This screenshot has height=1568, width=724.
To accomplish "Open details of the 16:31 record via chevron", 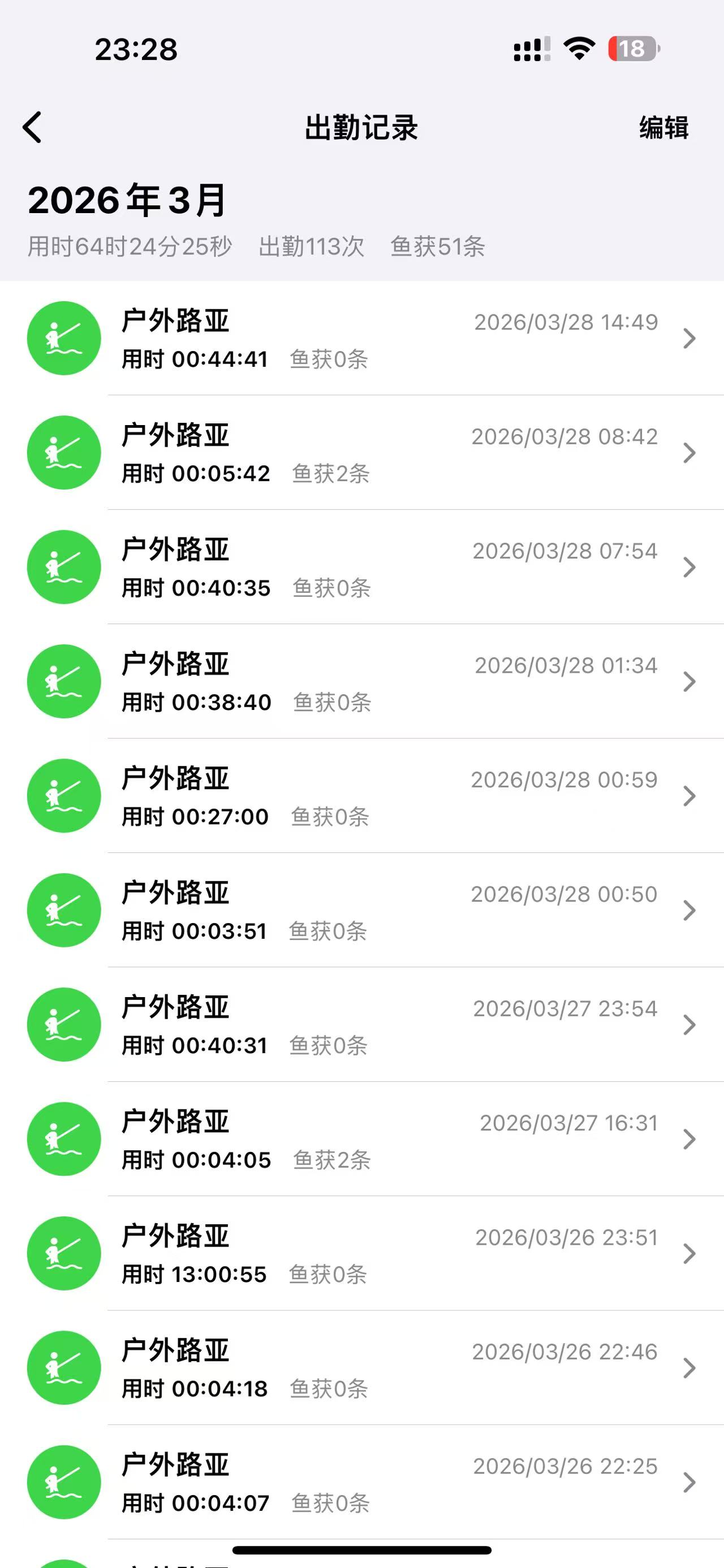I will [x=689, y=1140].
